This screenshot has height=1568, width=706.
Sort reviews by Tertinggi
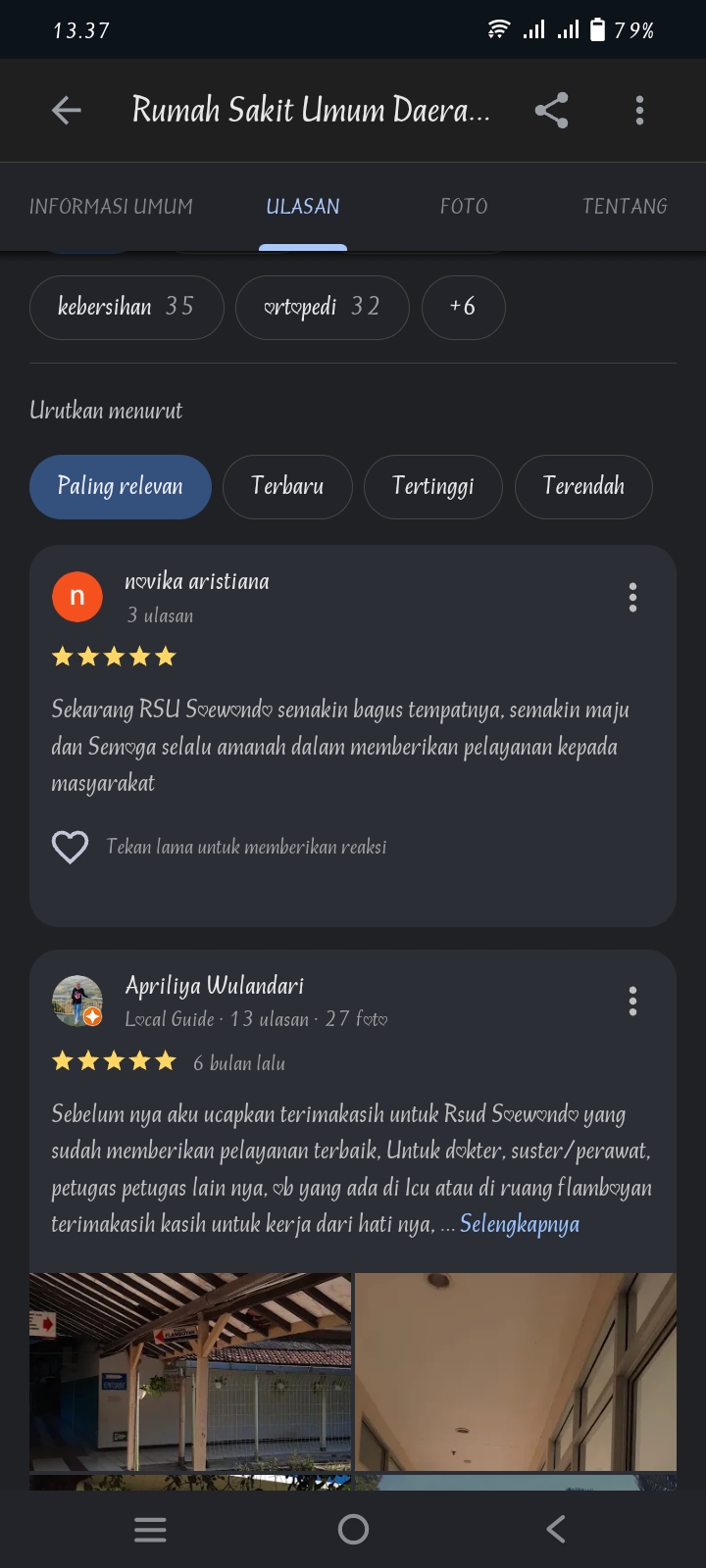[x=432, y=486]
